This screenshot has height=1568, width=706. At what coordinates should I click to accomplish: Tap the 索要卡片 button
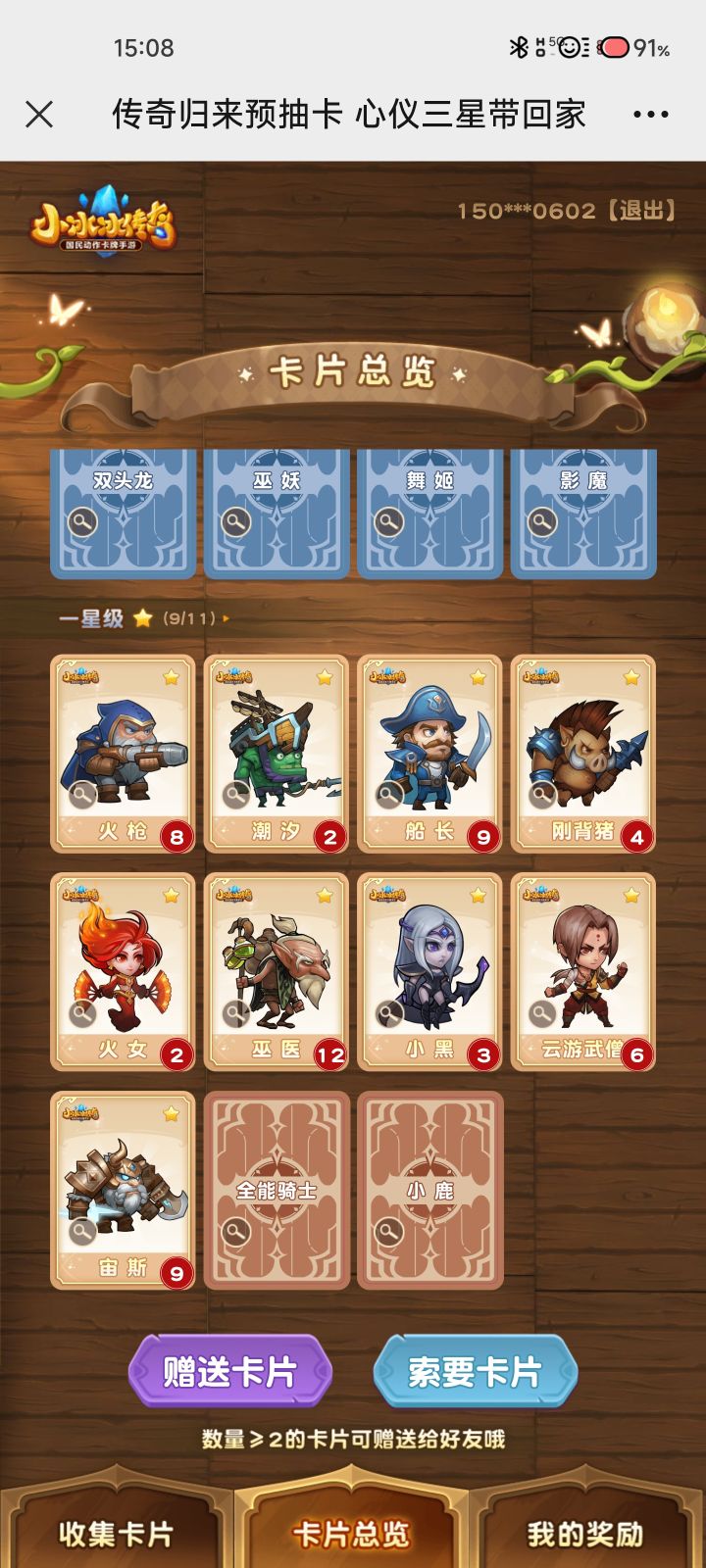(x=476, y=1372)
